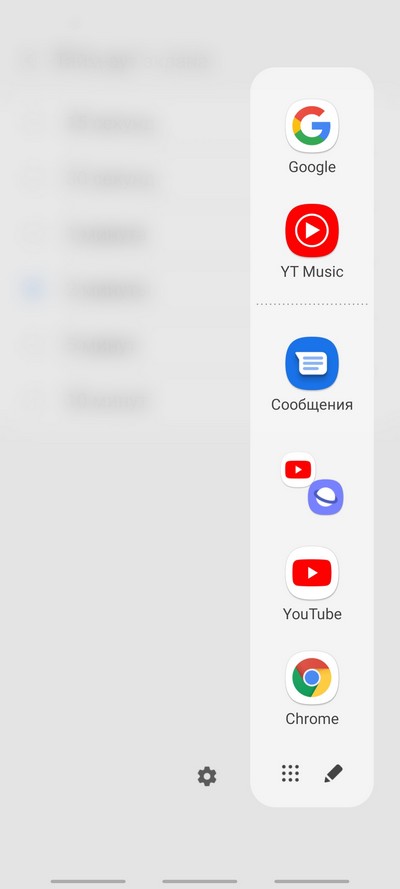Launch the YouTube and browser app pair
400x889 pixels.
click(312, 484)
